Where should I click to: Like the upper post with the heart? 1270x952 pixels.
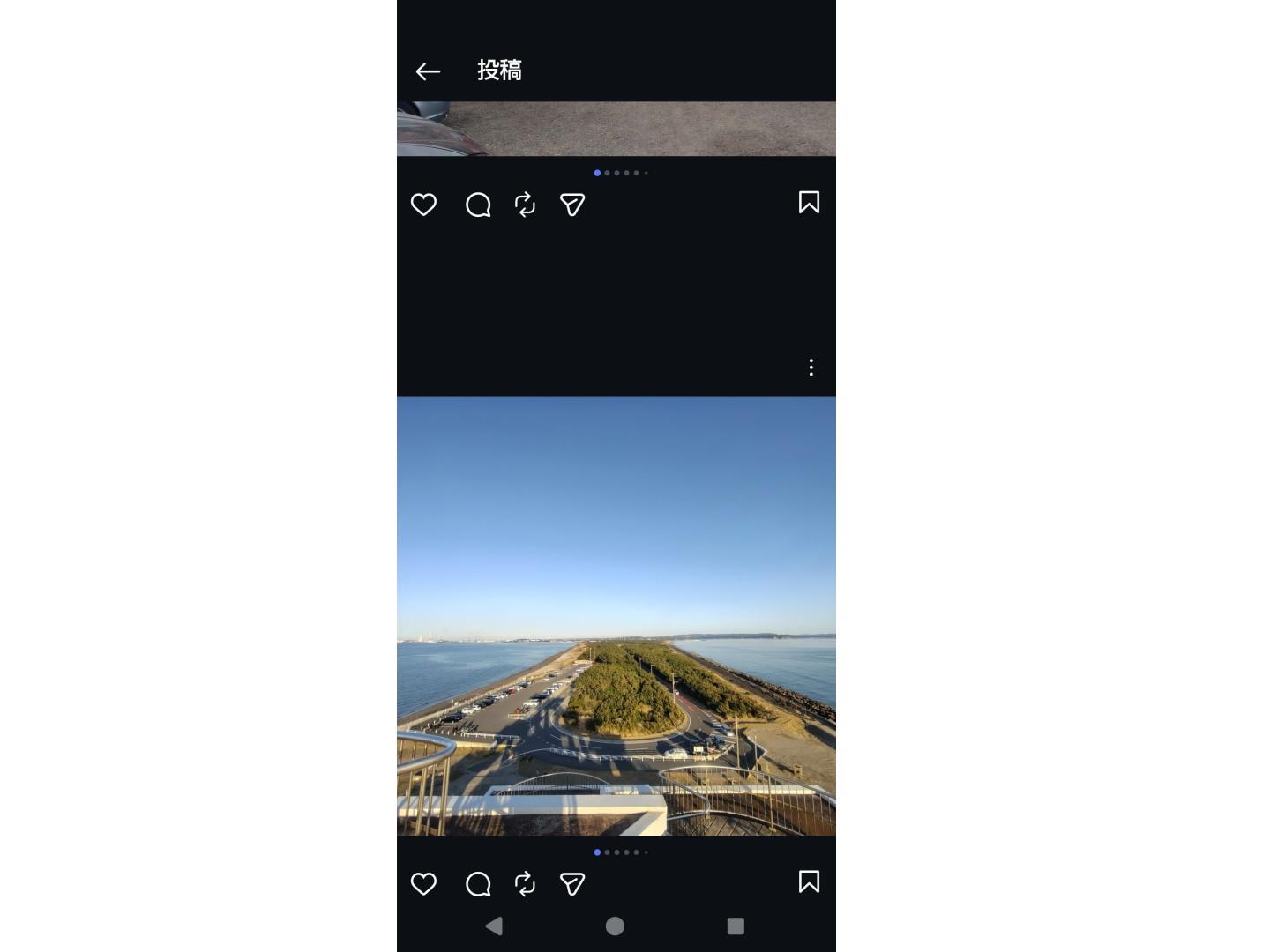tap(423, 205)
